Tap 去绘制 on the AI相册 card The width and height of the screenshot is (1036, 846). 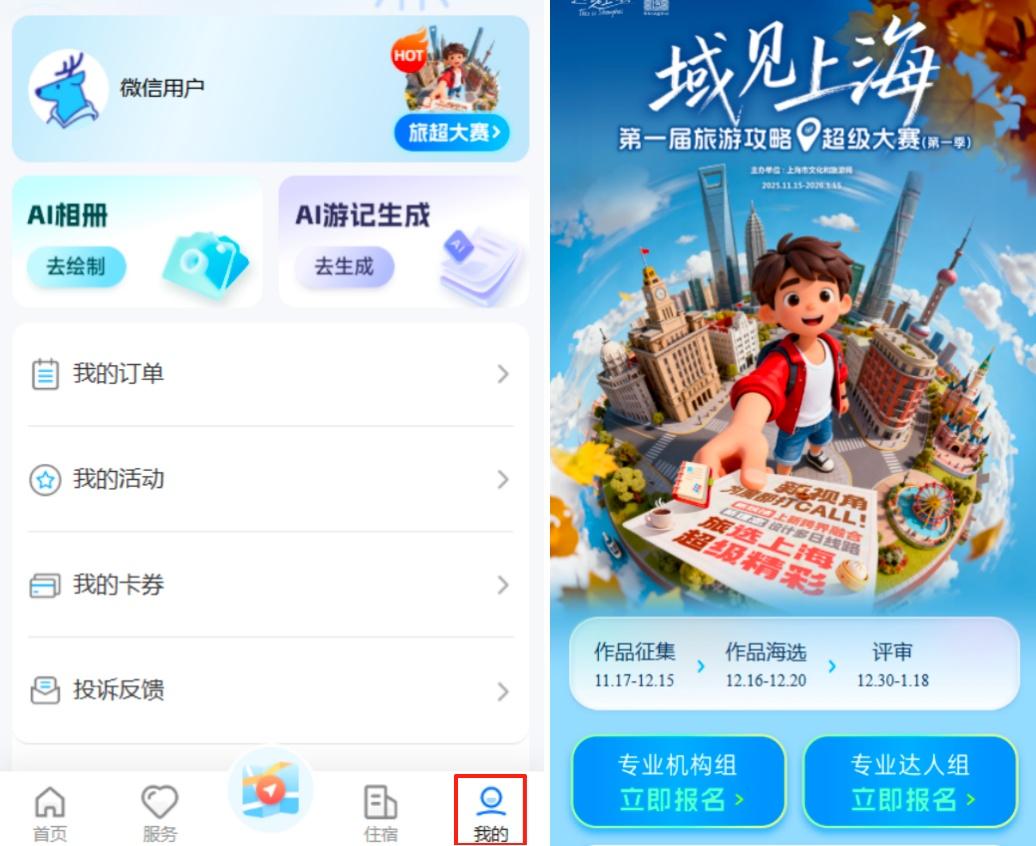pos(76,267)
